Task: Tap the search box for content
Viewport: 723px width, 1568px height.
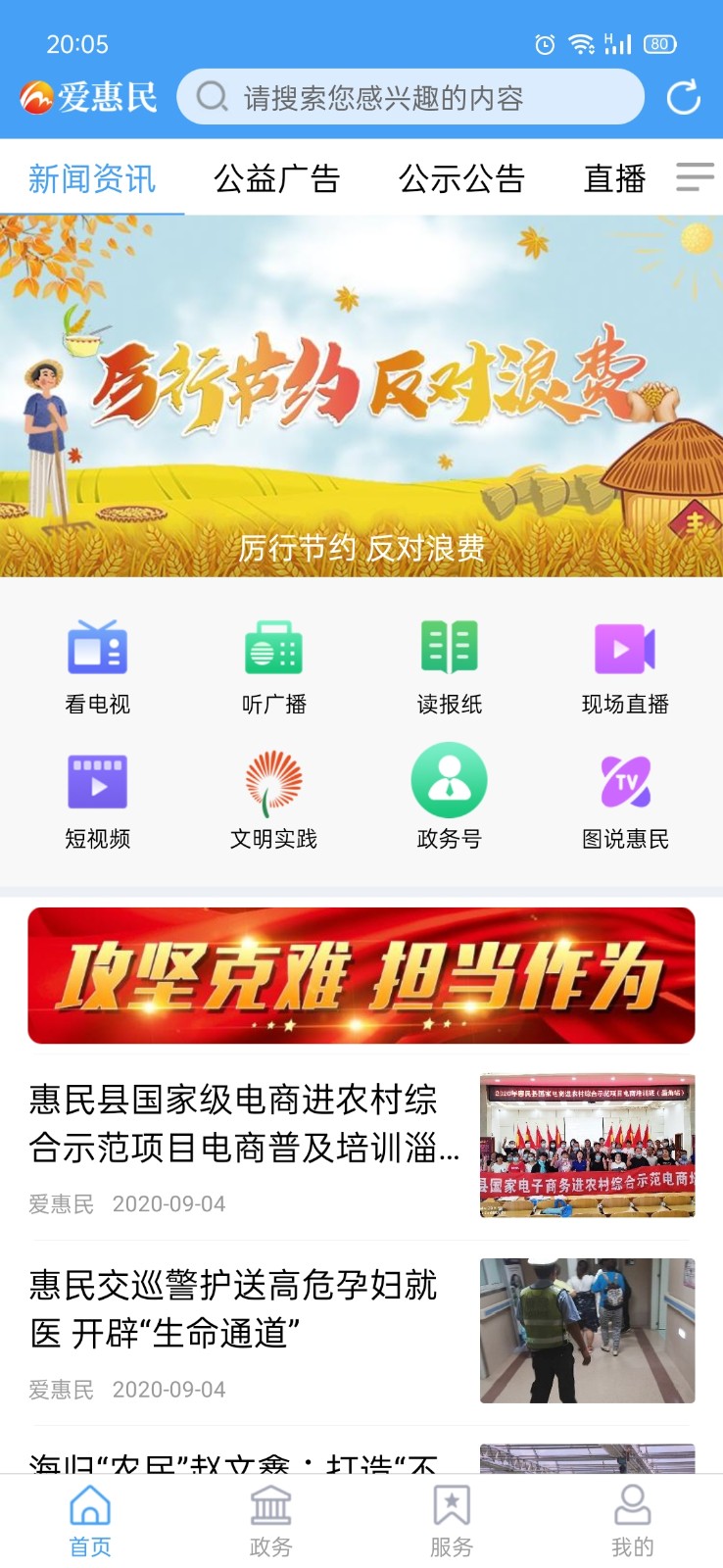Action: pyautogui.click(x=410, y=97)
